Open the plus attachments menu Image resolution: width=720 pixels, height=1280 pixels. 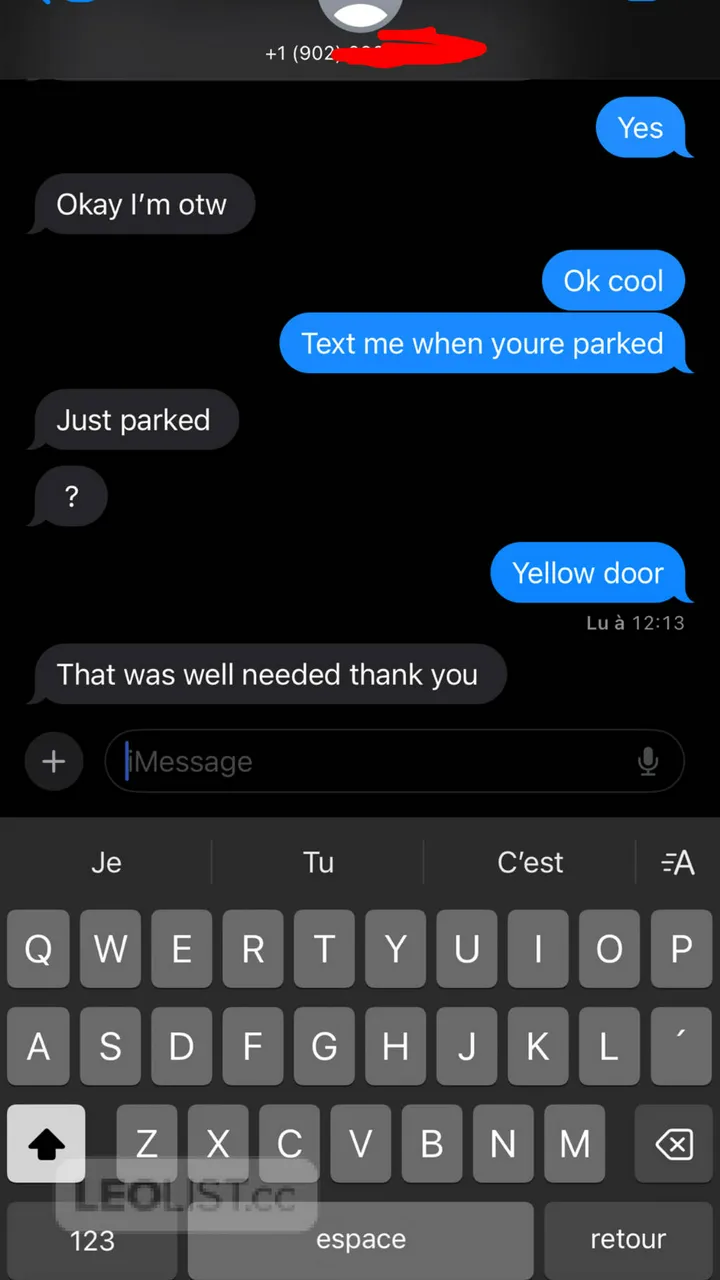54,762
